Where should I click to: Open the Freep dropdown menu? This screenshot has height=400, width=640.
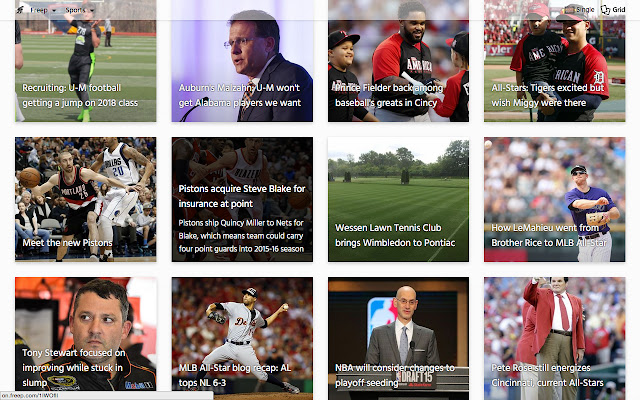click(x=40, y=9)
